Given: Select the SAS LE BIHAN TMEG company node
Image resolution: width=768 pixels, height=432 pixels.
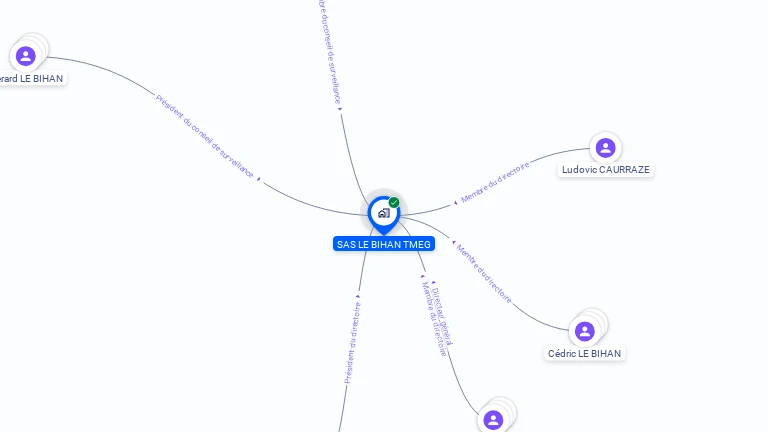Looking at the screenshot, I should (383, 213).
